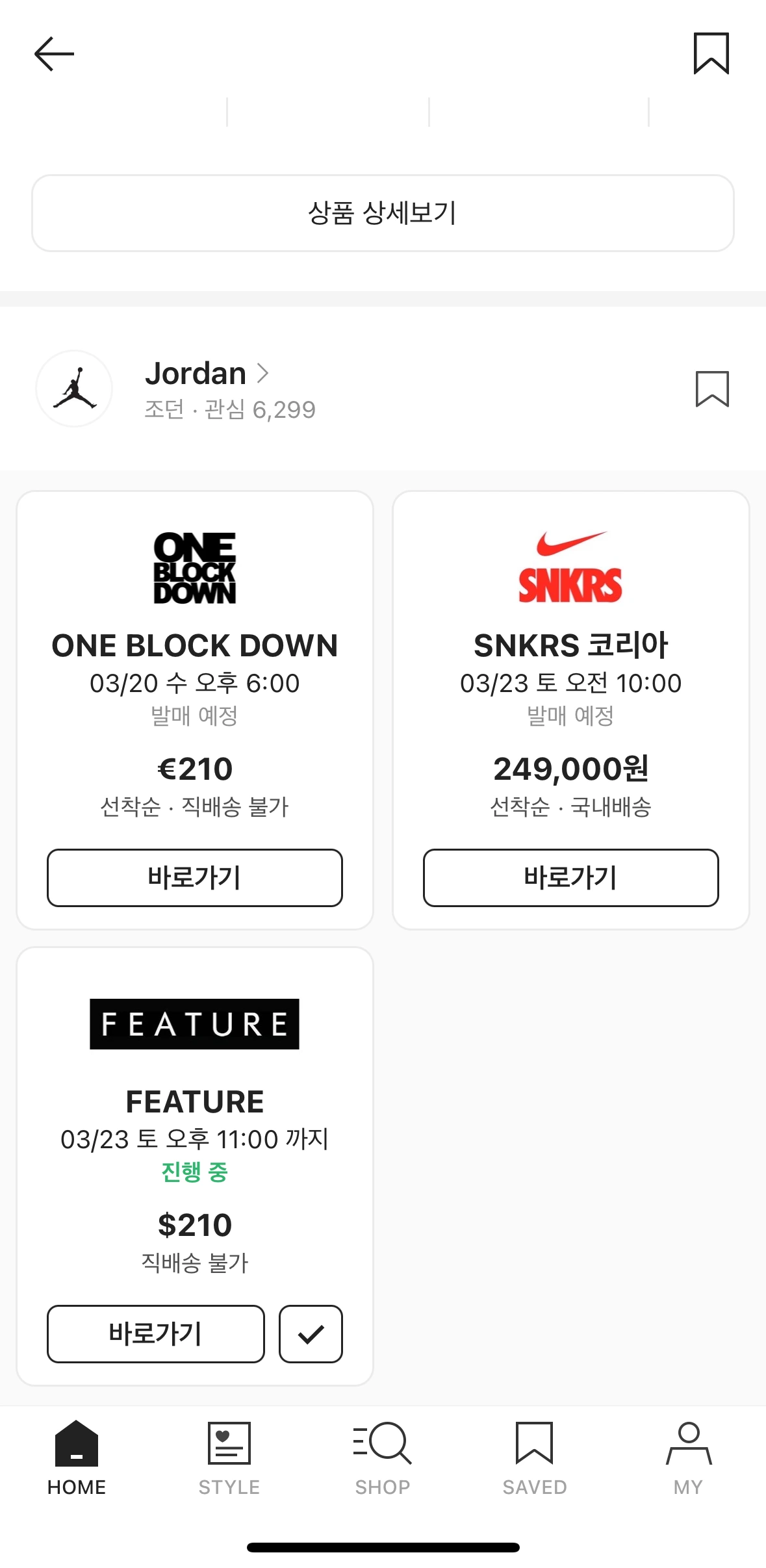The width and height of the screenshot is (766, 1568).
Task: Tap 바로가기 under FEATURE
Action: pos(155,1333)
